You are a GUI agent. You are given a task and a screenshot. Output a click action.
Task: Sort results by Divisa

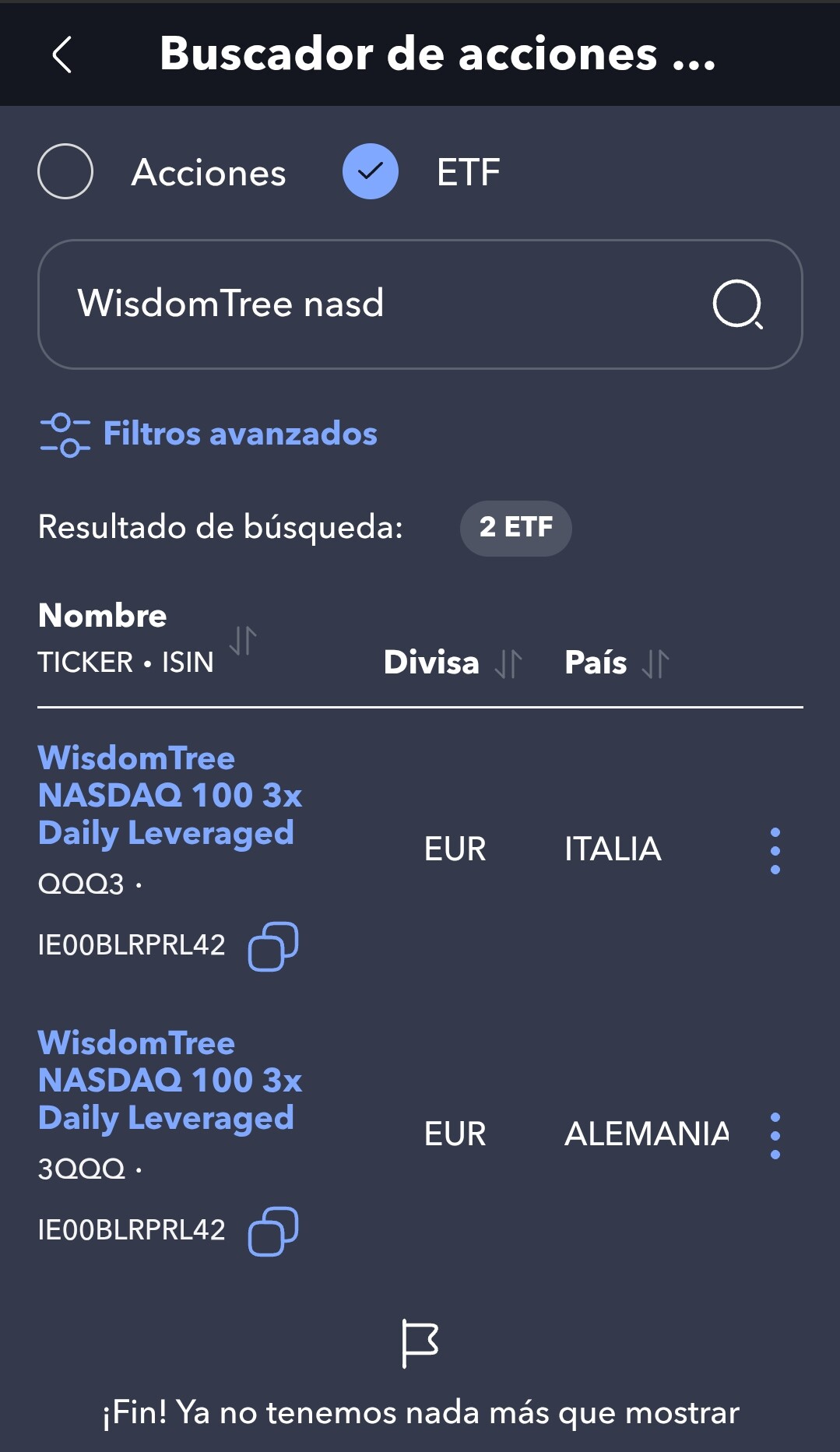coord(508,663)
